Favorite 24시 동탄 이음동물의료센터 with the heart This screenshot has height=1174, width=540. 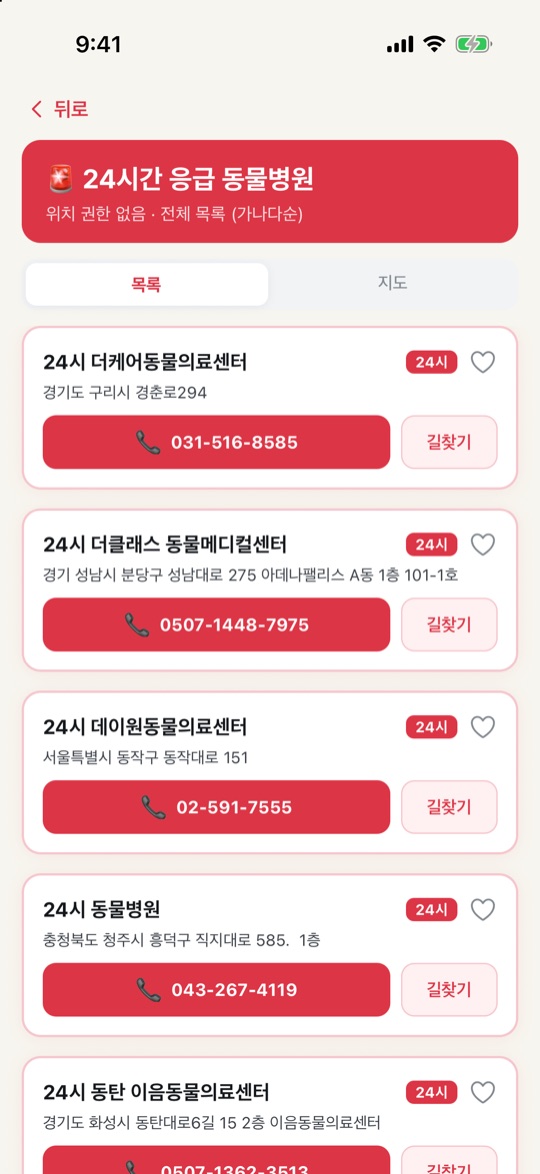click(x=483, y=1092)
